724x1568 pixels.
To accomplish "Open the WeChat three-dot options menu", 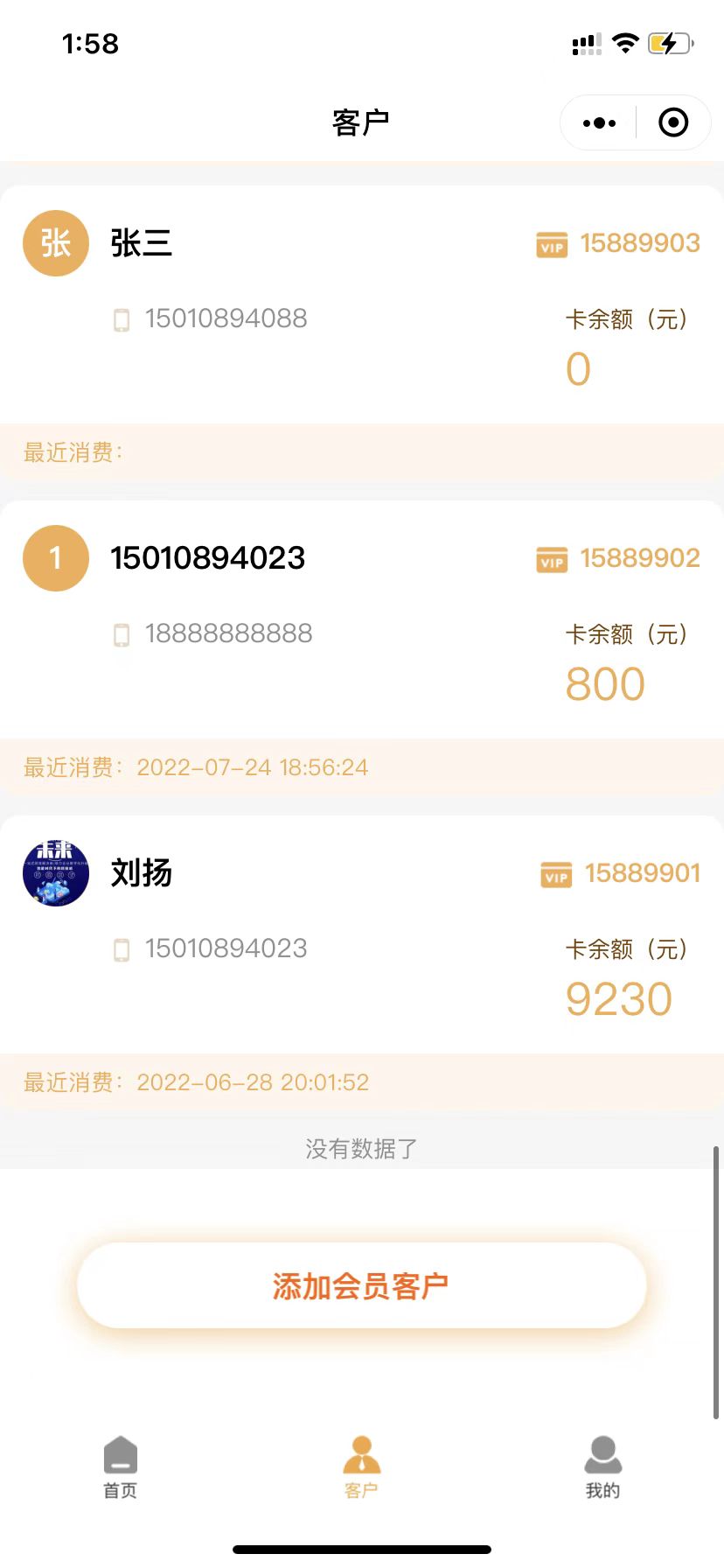I will click(598, 122).
